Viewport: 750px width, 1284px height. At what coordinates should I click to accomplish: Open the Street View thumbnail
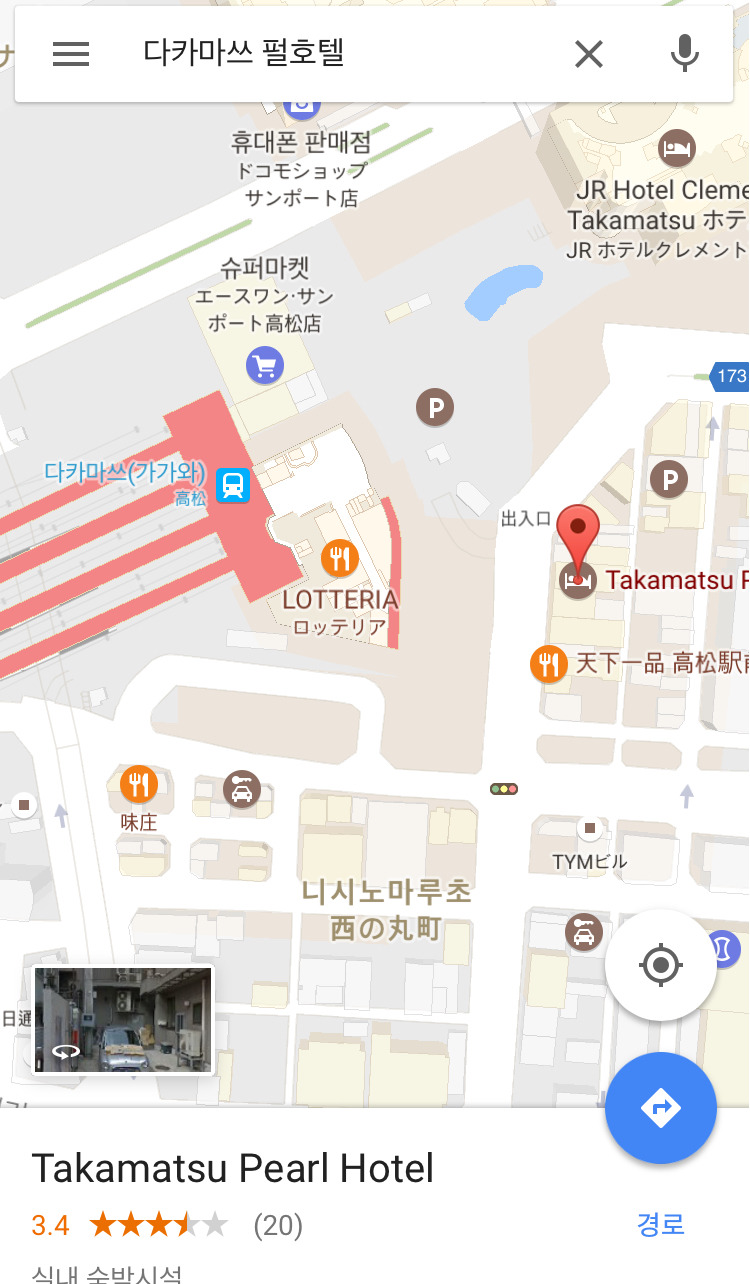[x=123, y=1019]
